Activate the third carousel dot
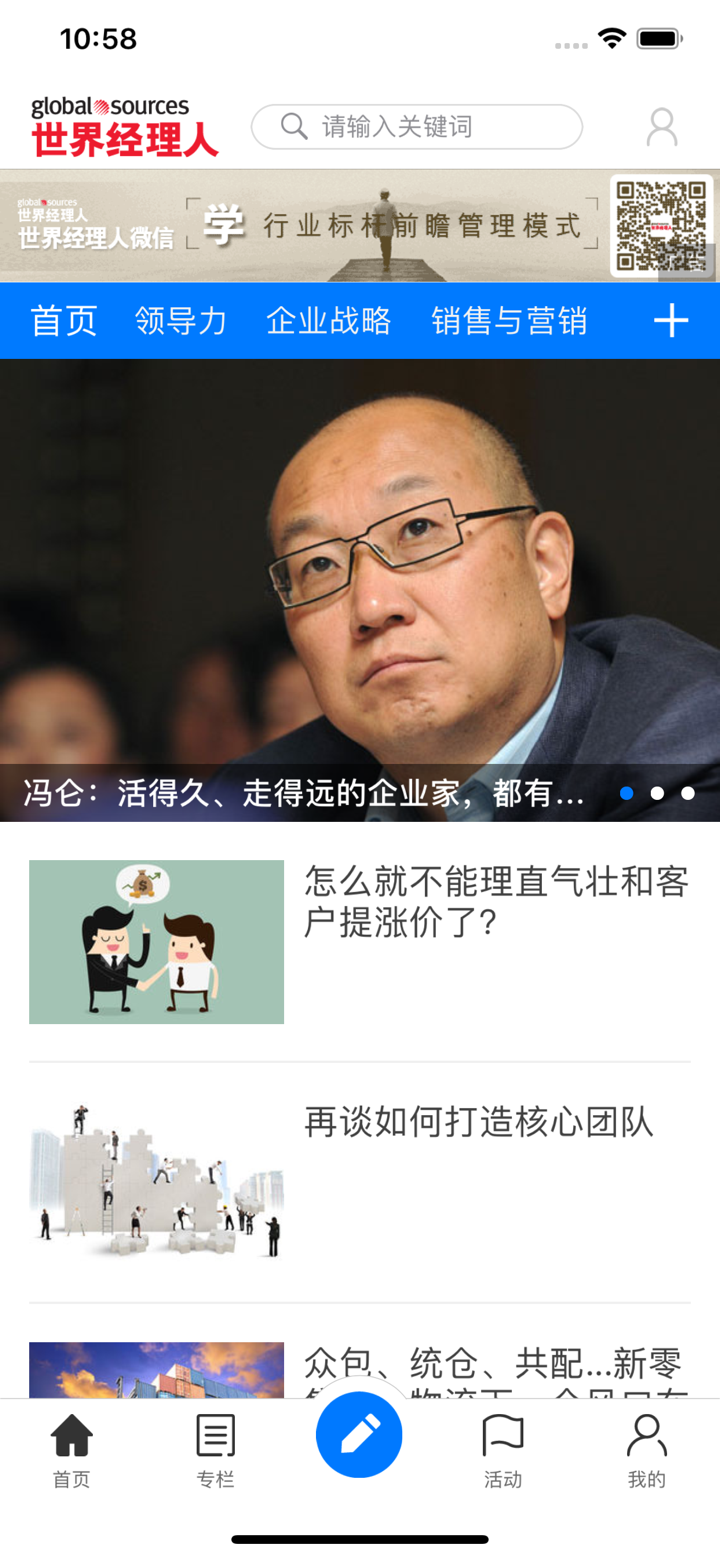720x1558 pixels. click(x=688, y=793)
